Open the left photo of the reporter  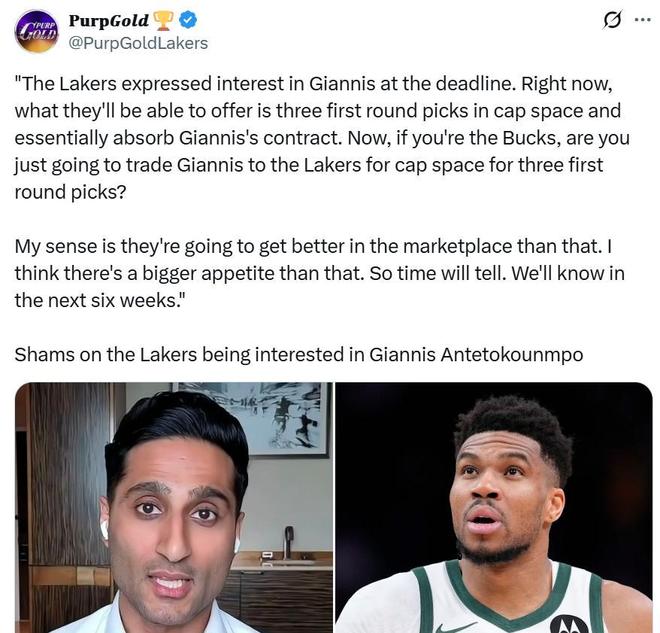174,508
